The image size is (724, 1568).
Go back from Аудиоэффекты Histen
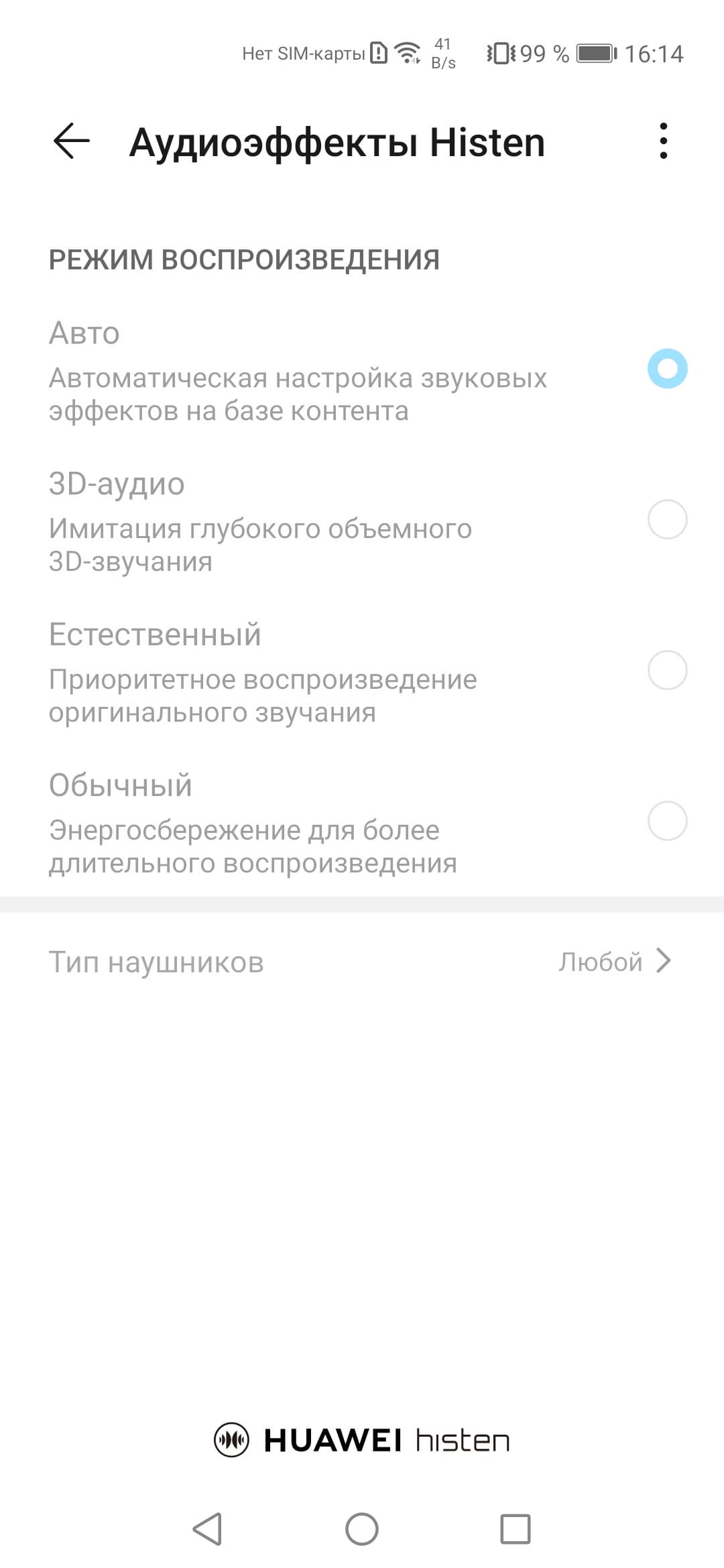(71, 141)
